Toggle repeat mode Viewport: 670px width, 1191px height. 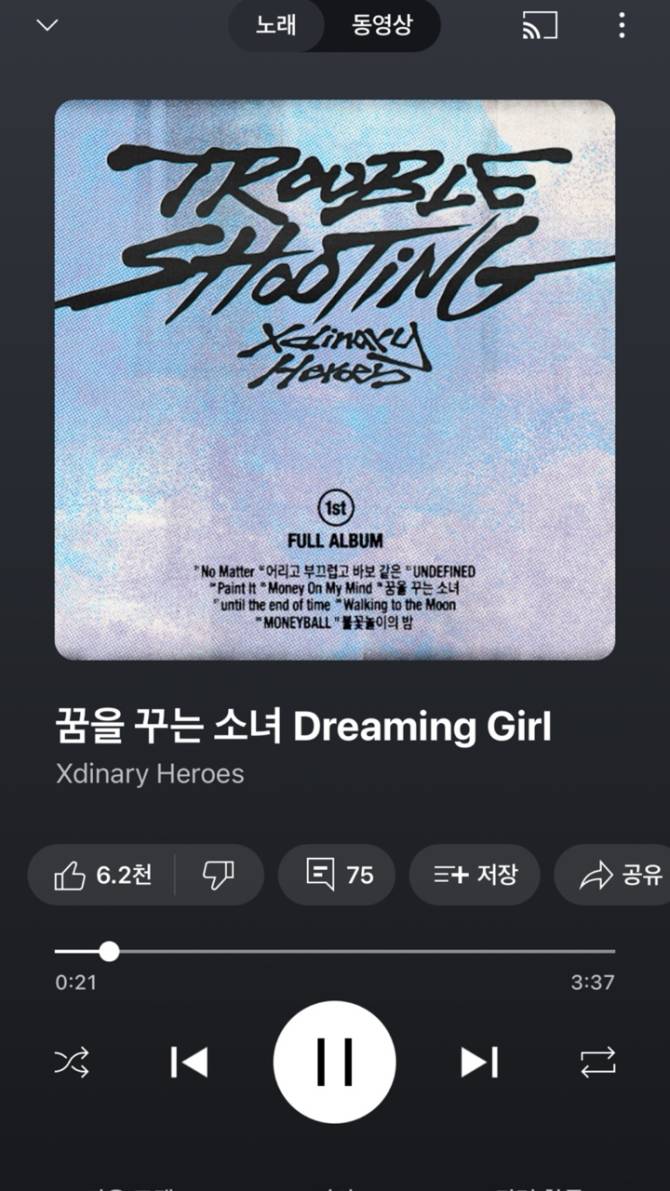click(598, 1062)
